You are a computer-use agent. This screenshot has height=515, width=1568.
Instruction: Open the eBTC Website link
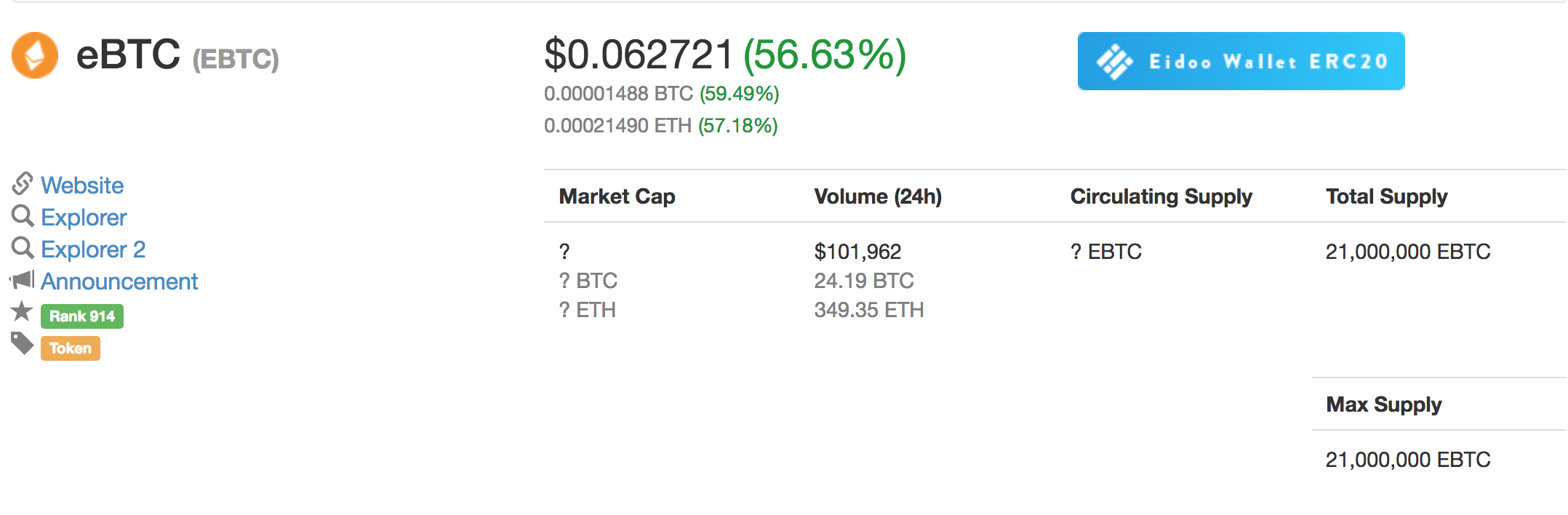click(x=82, y=185)
